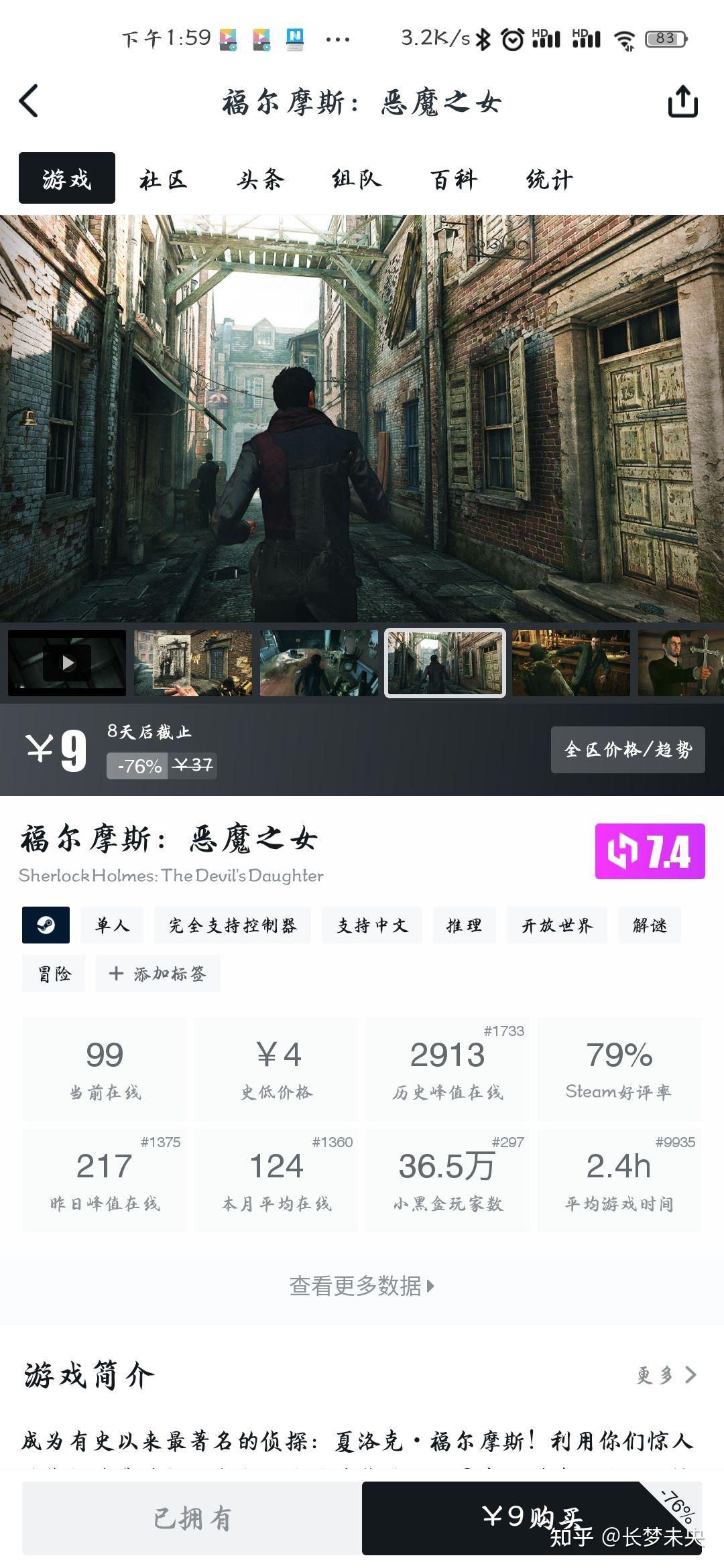Open the 头条 tab
The image size is (724, 1568).
[260, 179]
